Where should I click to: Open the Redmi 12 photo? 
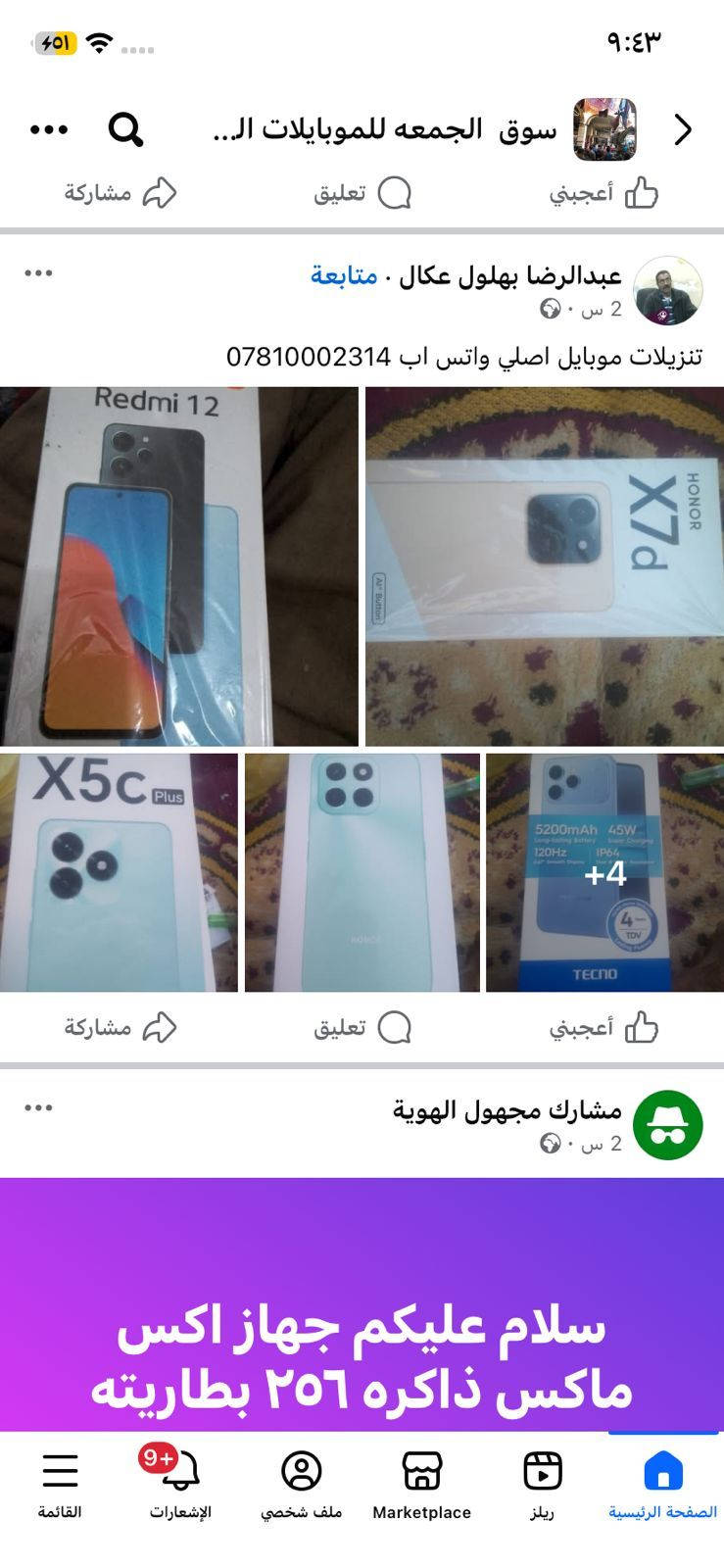click(179, 566)
